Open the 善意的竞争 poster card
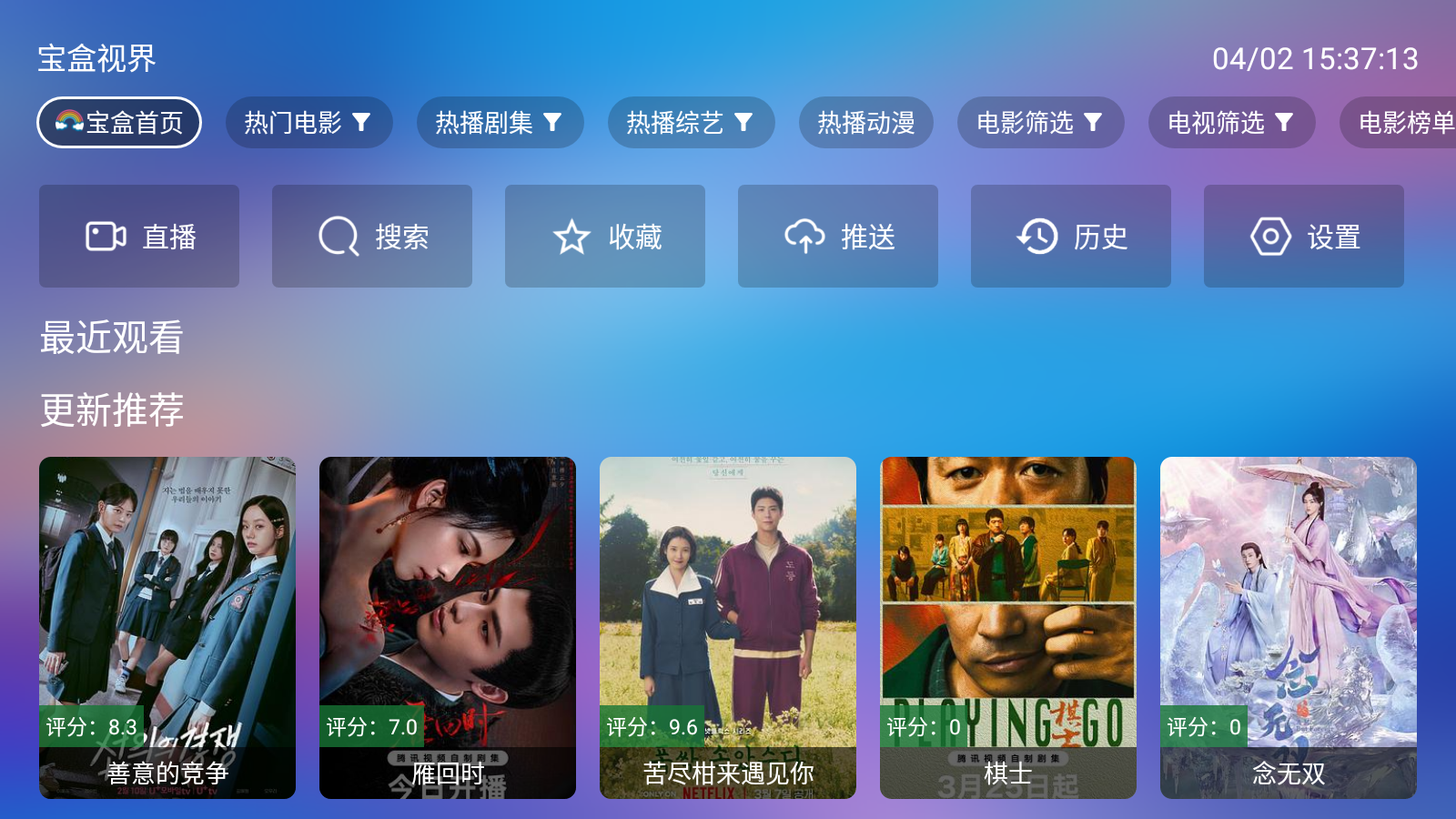The image size is (1456, 819). pyautogui.click(x=167, y=628)
